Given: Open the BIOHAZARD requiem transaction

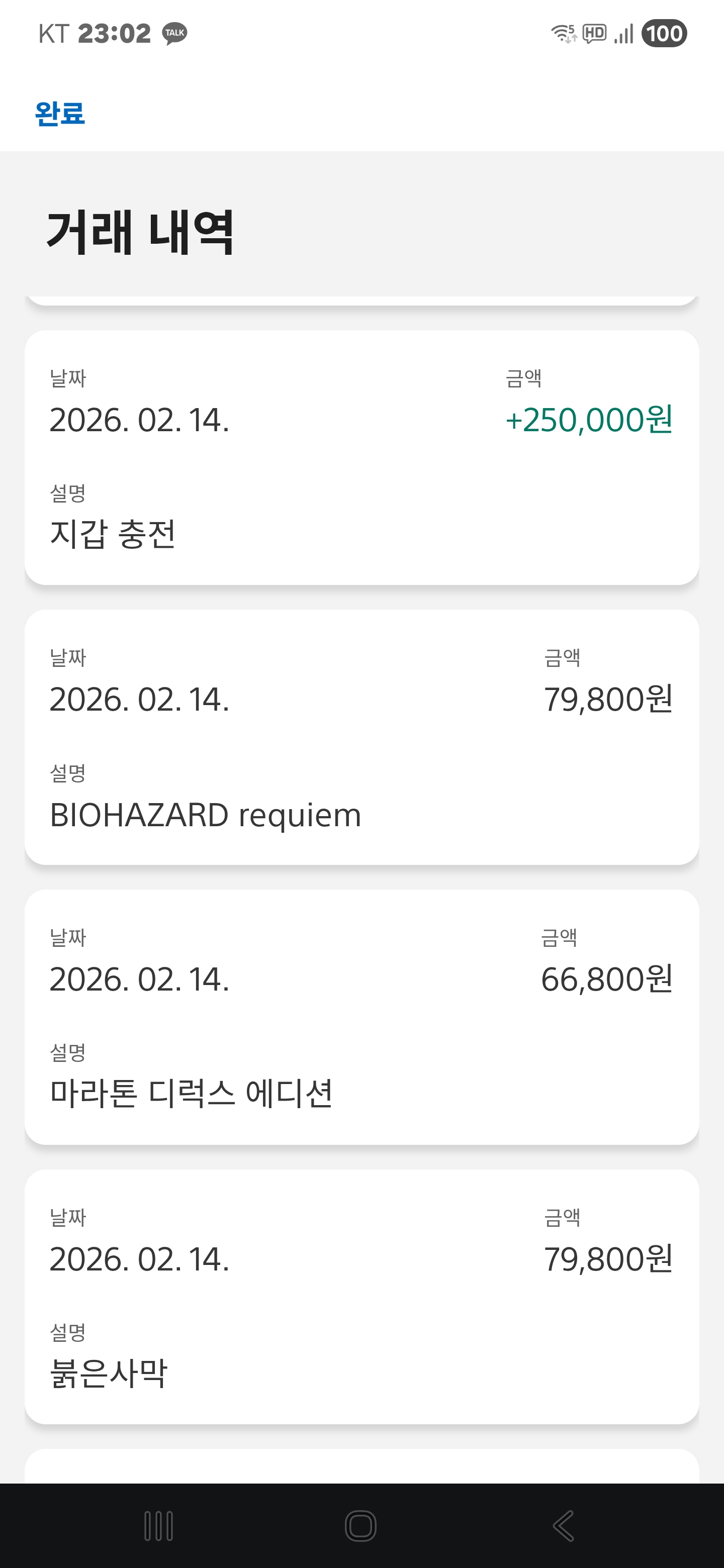Looking at the screenshot, I should (x=361, y=737).
